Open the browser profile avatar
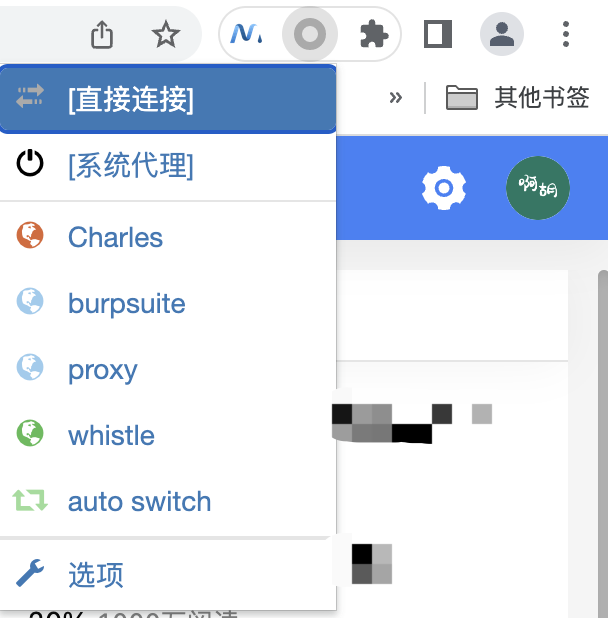 click(502, 34)
